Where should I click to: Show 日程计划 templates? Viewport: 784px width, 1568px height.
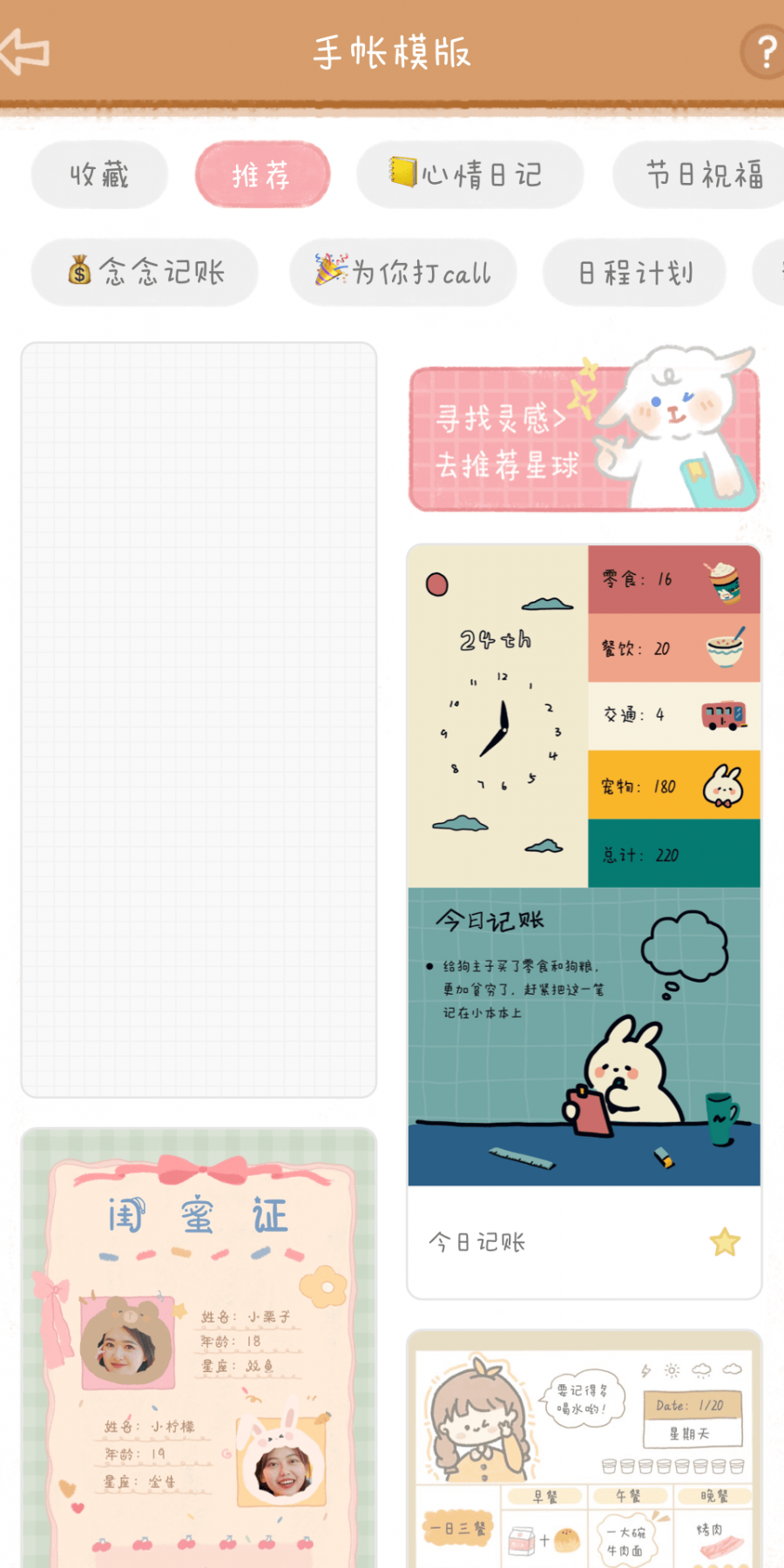click(x=635, y=273)
